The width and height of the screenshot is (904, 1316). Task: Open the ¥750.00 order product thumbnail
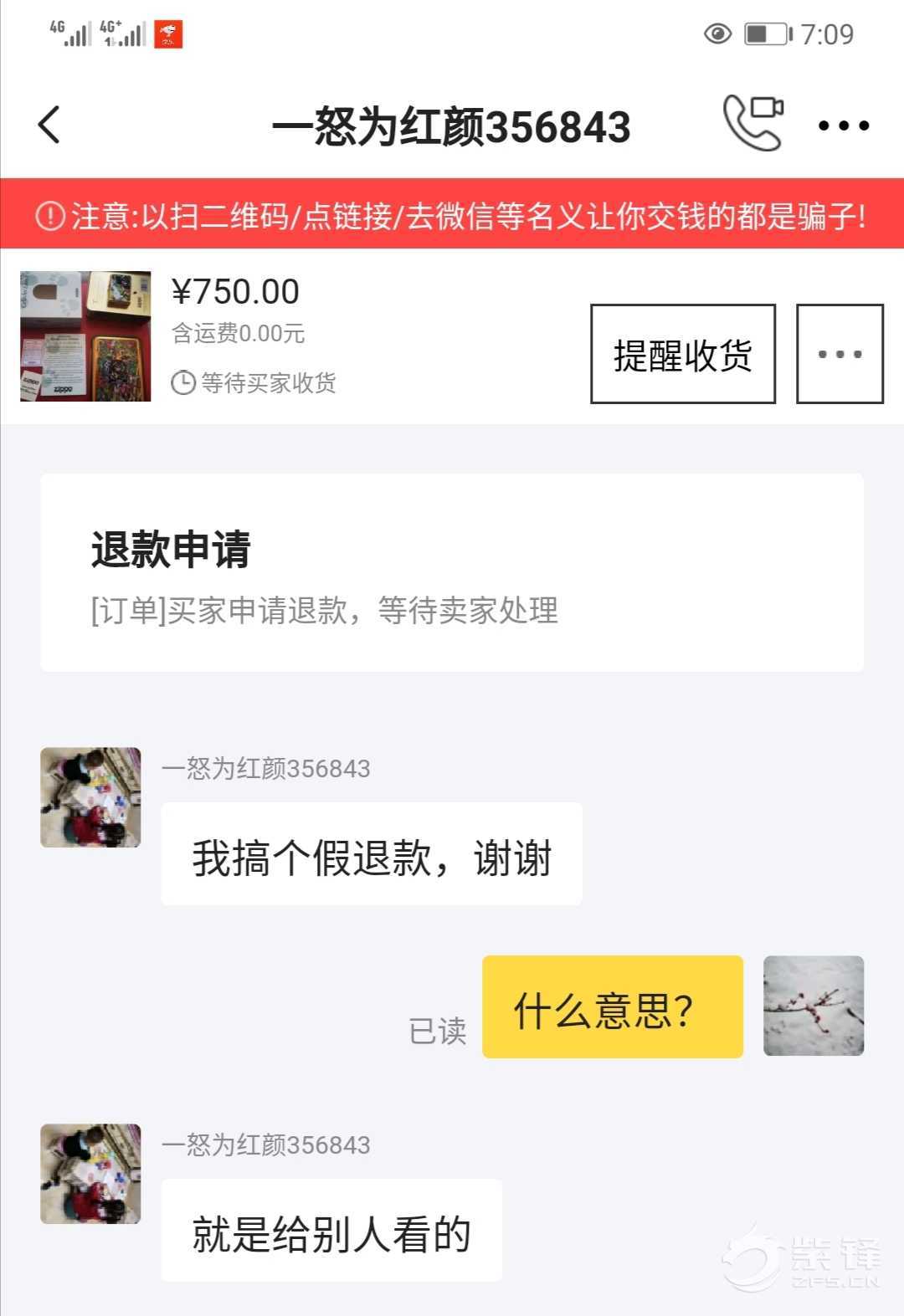pyautogui.click(x=85, y=336)
